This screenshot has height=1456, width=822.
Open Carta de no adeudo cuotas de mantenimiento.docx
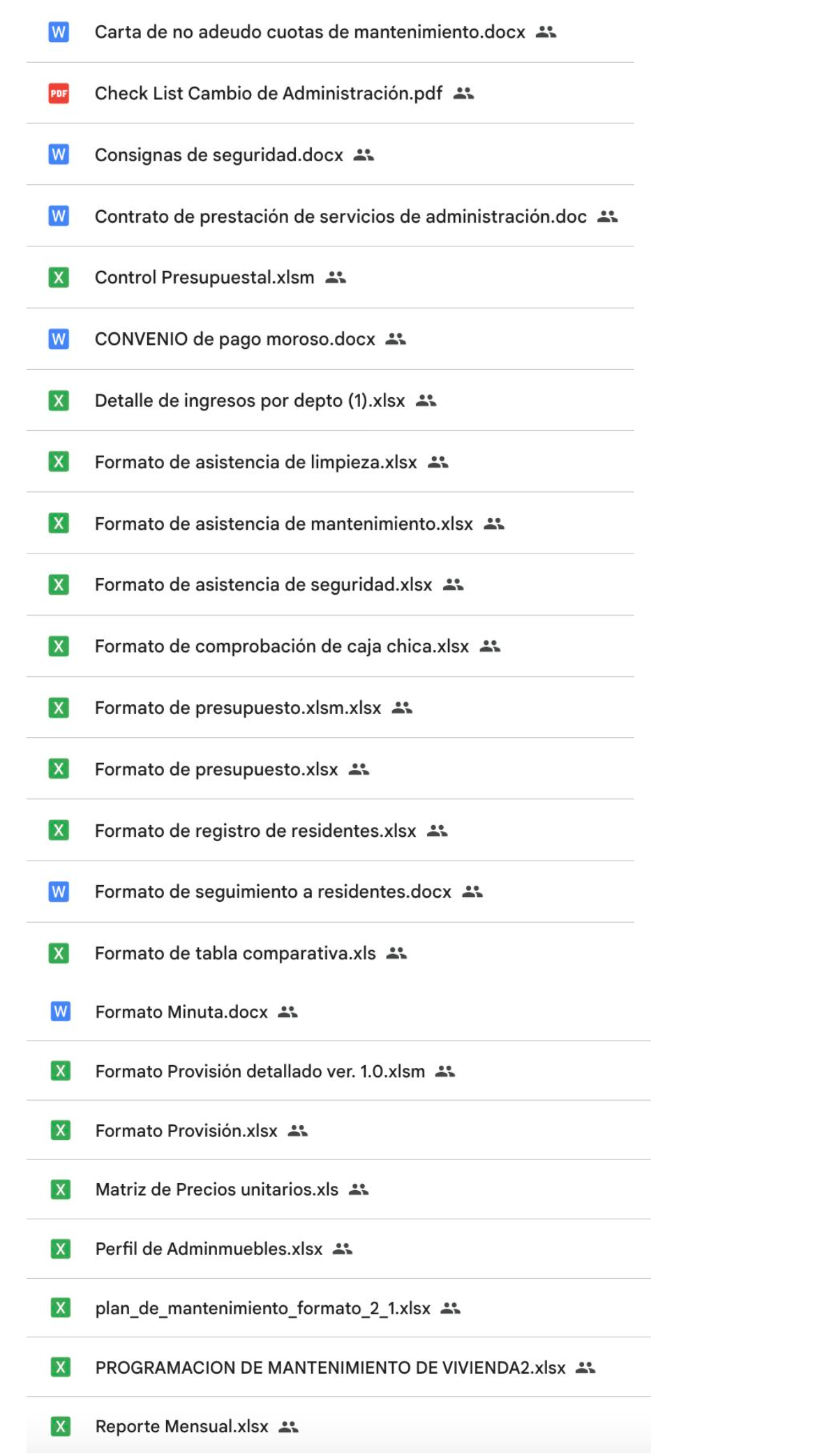pos(310,32)
